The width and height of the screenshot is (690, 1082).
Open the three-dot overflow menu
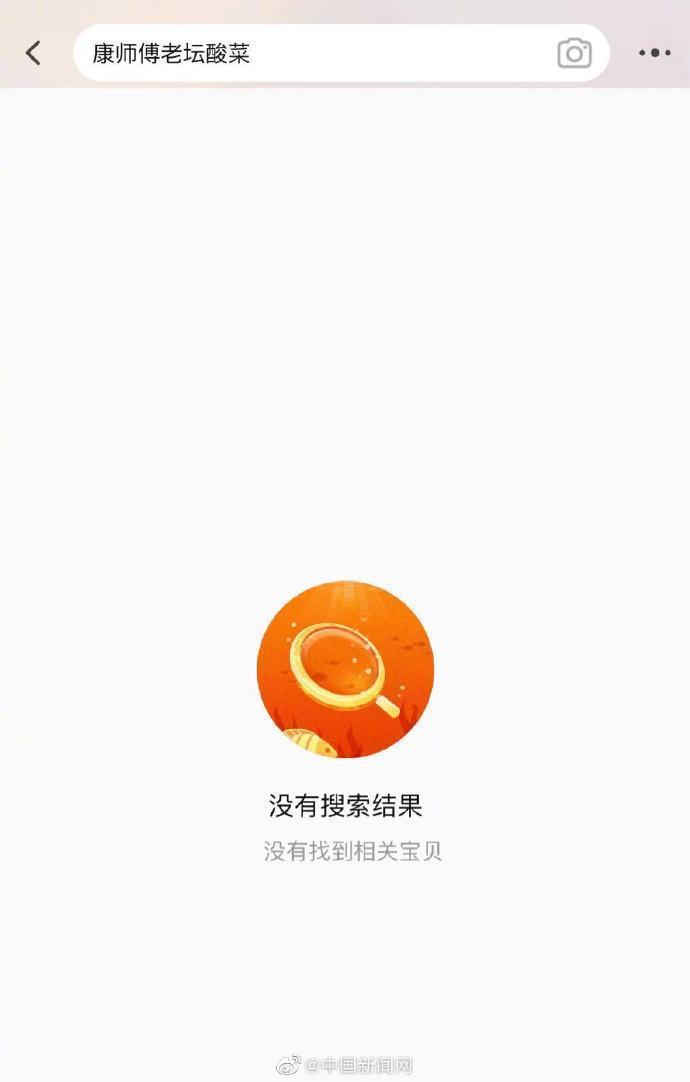pos(654,53)
